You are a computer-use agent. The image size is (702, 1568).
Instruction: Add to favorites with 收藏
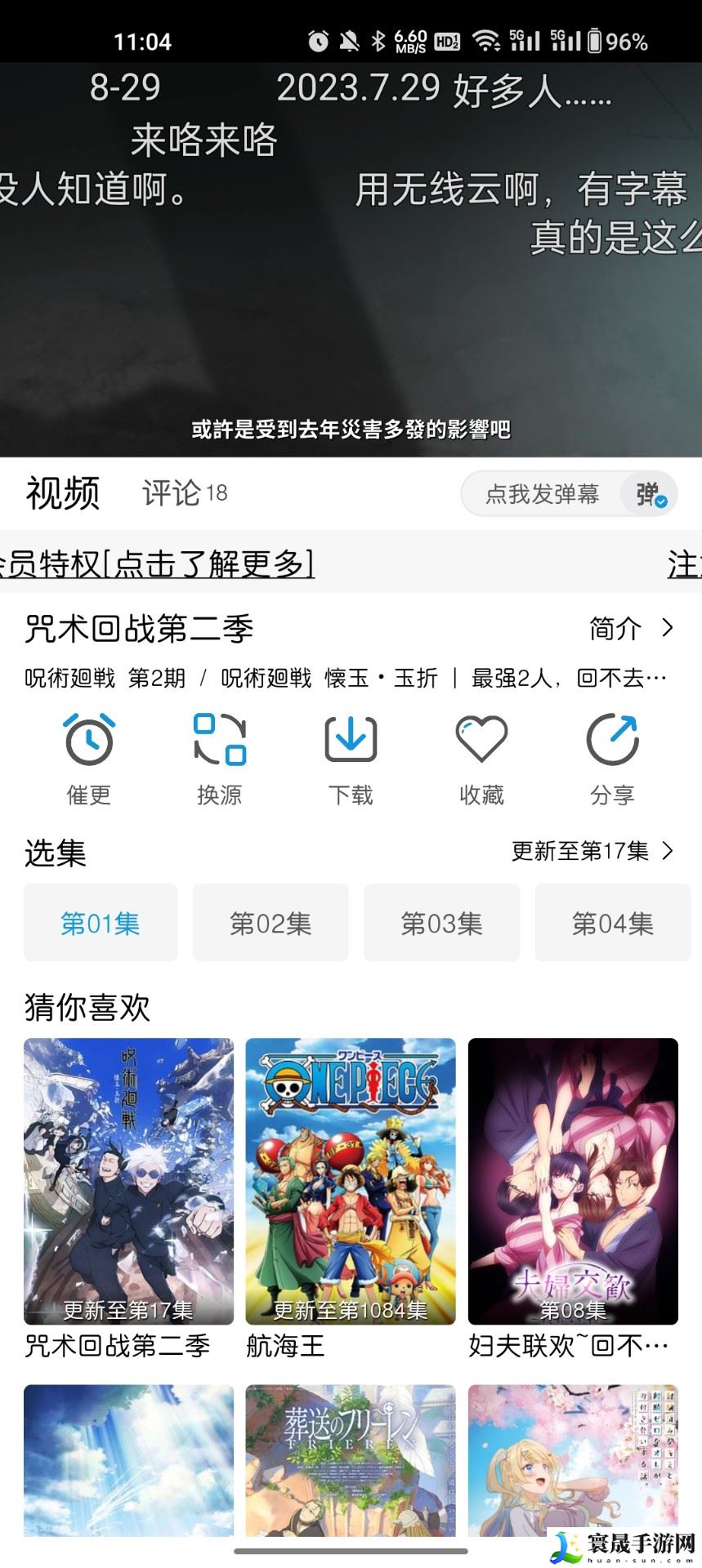point(481,741)
